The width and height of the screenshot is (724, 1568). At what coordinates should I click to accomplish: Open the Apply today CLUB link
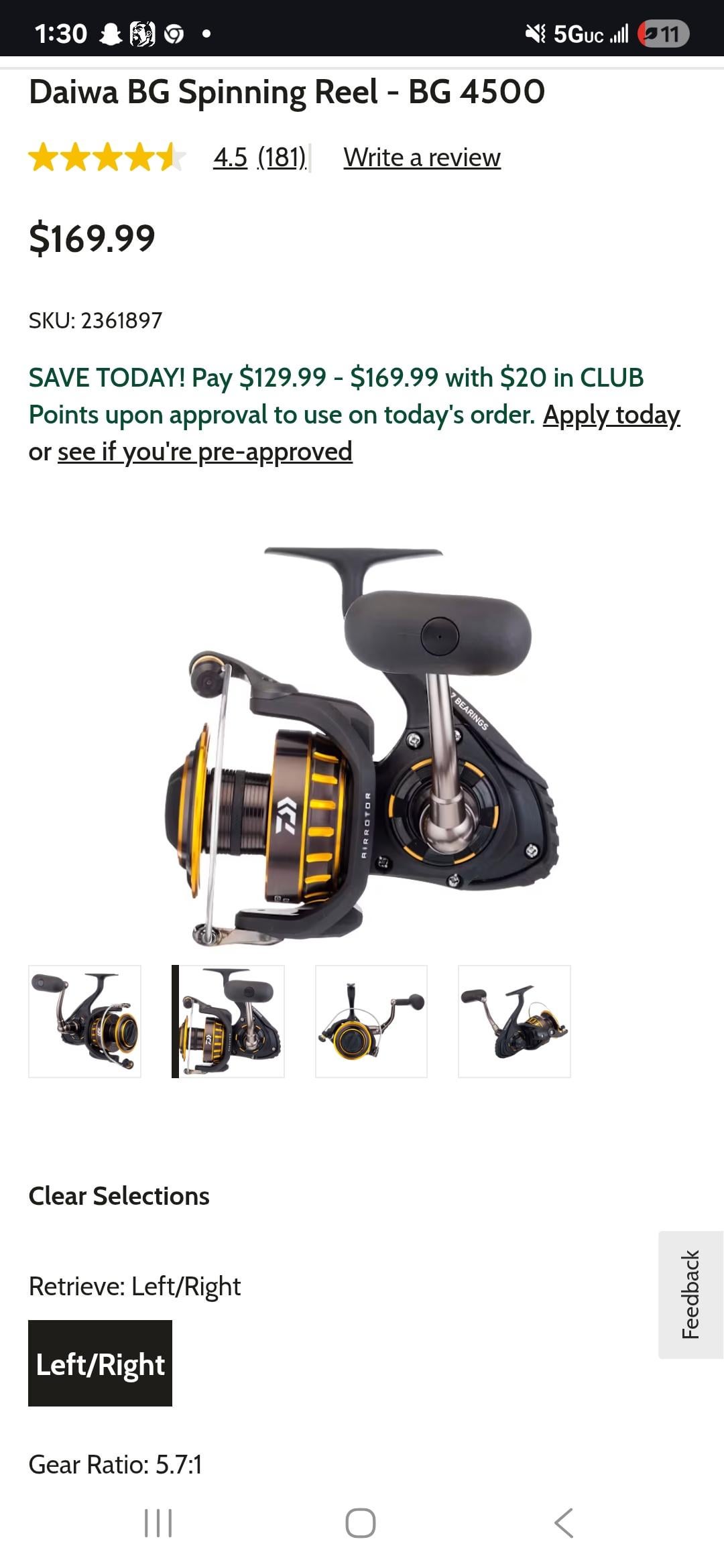coord(611,415)
